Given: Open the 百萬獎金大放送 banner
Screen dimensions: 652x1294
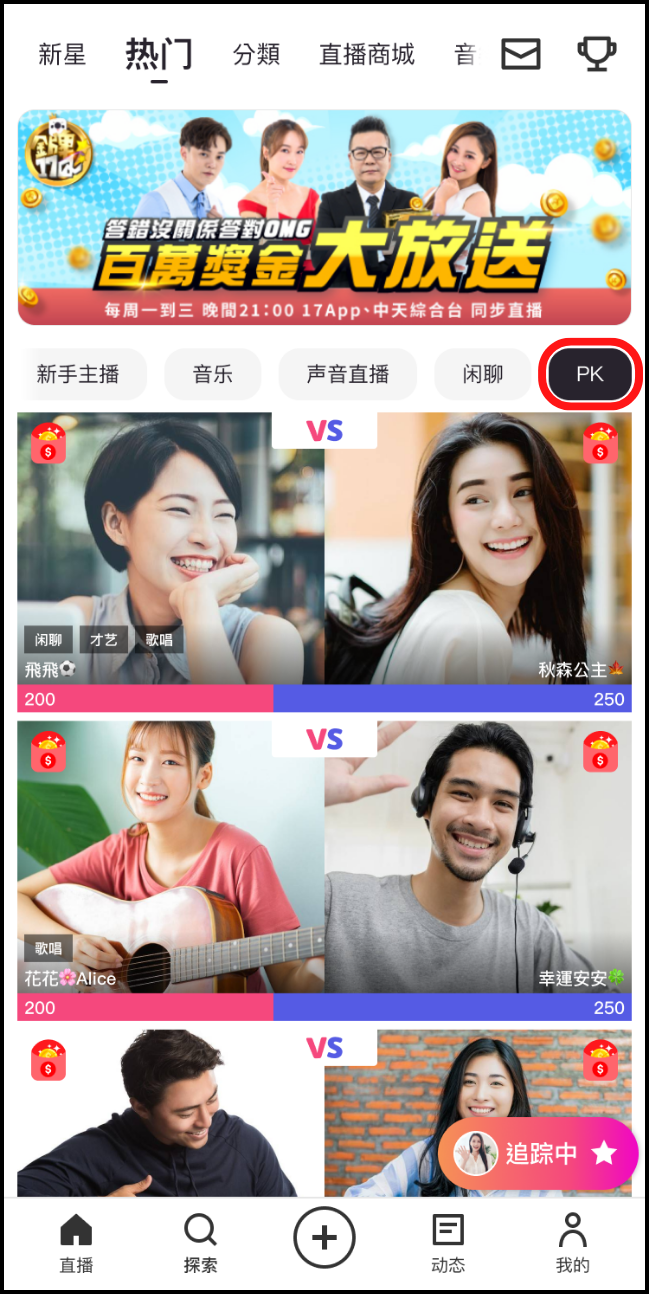Looking at the screenshot, I should [x=325, y=217].
